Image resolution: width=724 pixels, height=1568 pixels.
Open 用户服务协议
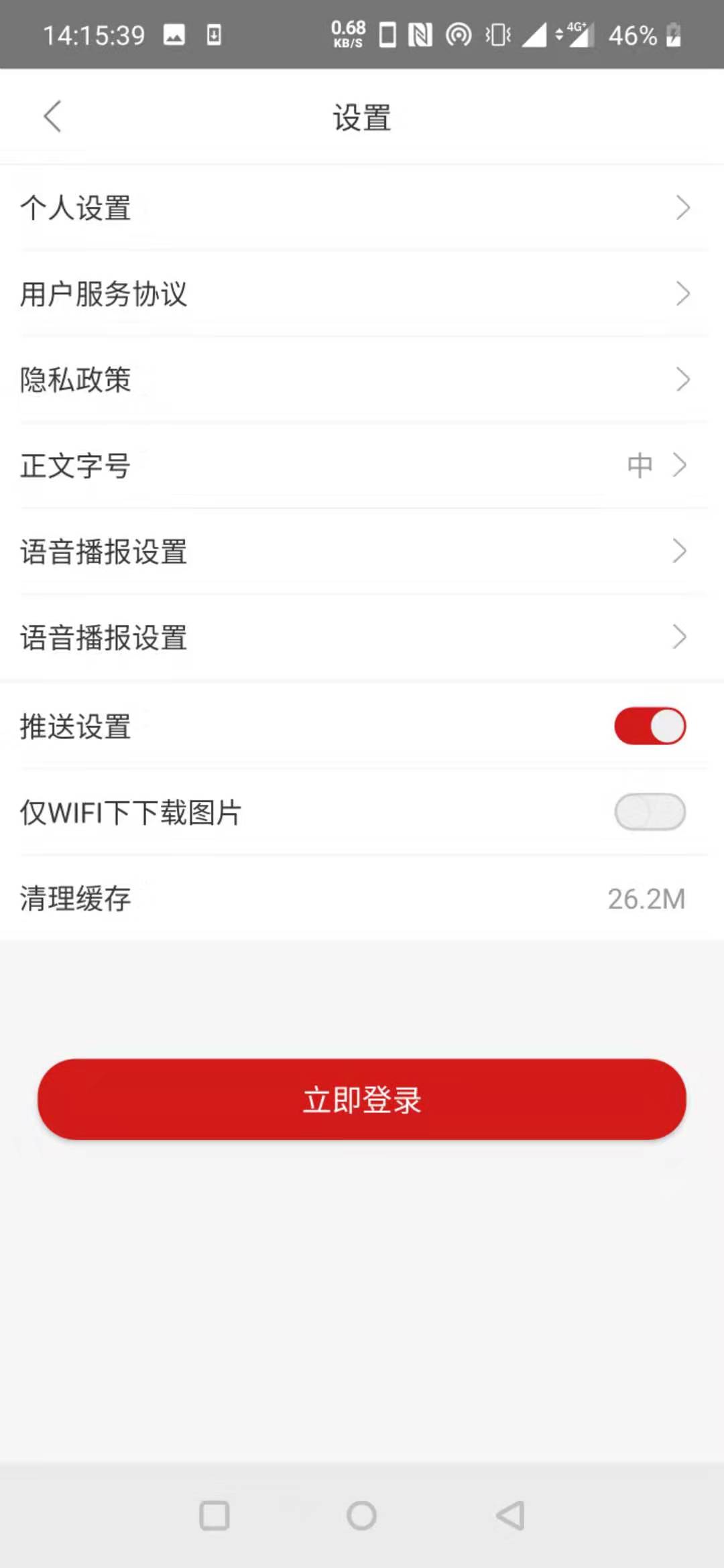362,293
